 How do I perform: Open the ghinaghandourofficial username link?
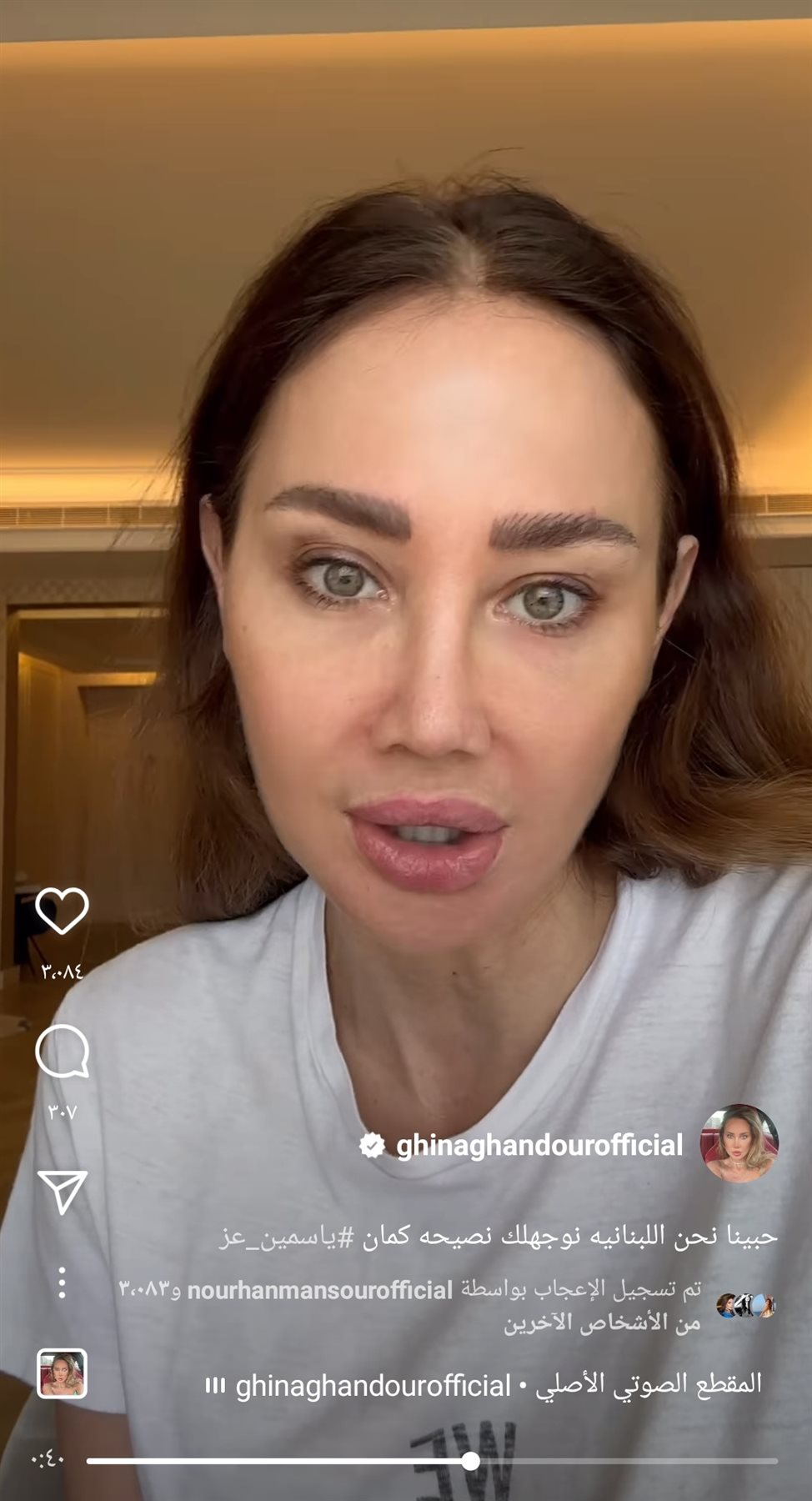tap(539, 1146)
